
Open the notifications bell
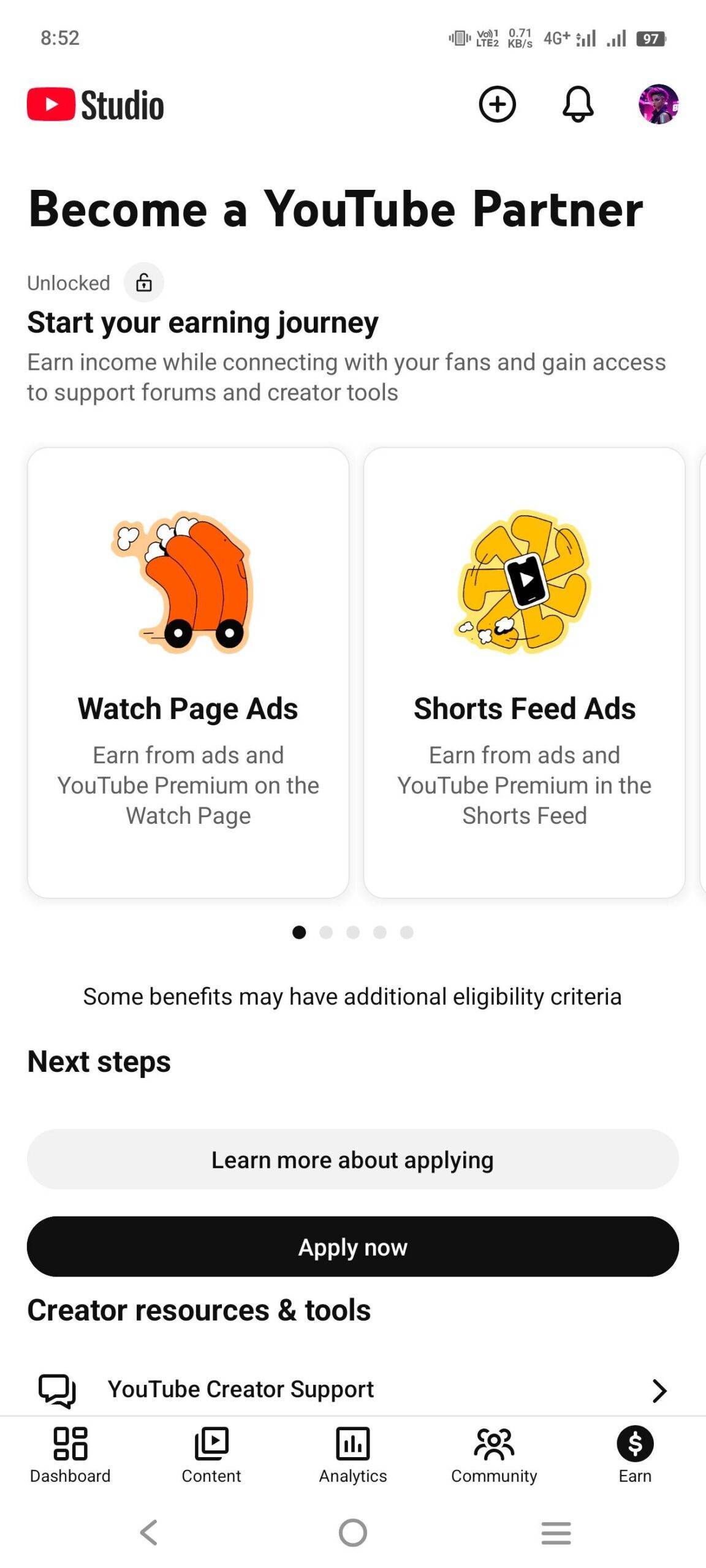tap(577, 104)
